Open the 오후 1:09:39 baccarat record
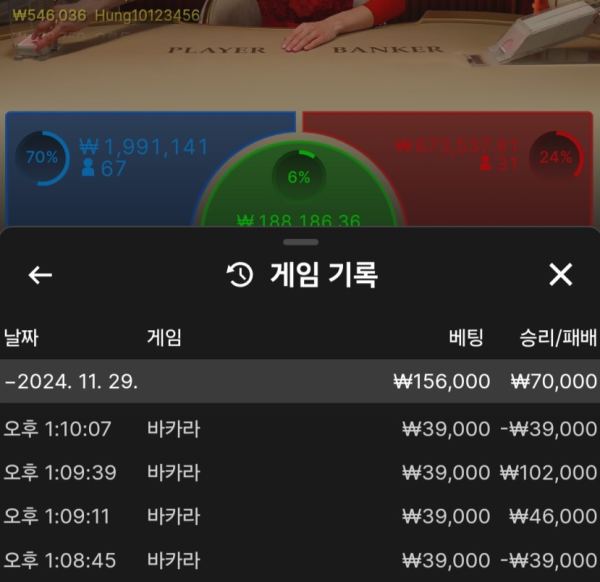The image size is (600, 582). pos(300,473)
